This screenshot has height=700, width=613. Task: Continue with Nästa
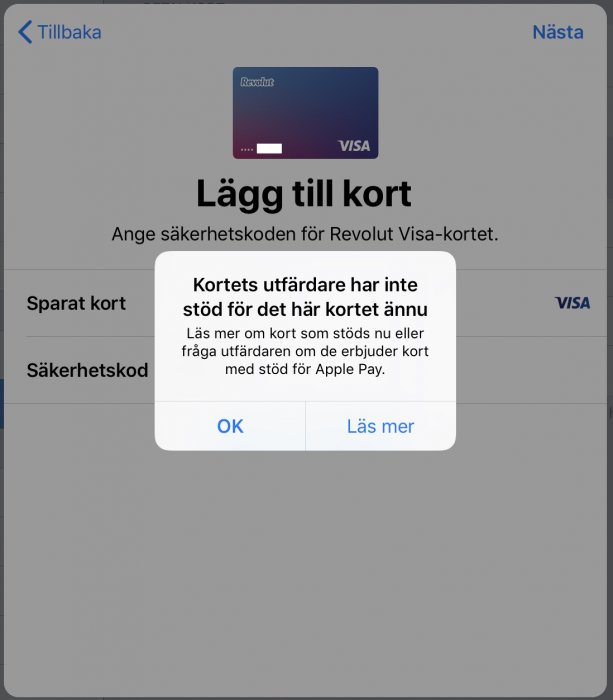pos(557,32)
